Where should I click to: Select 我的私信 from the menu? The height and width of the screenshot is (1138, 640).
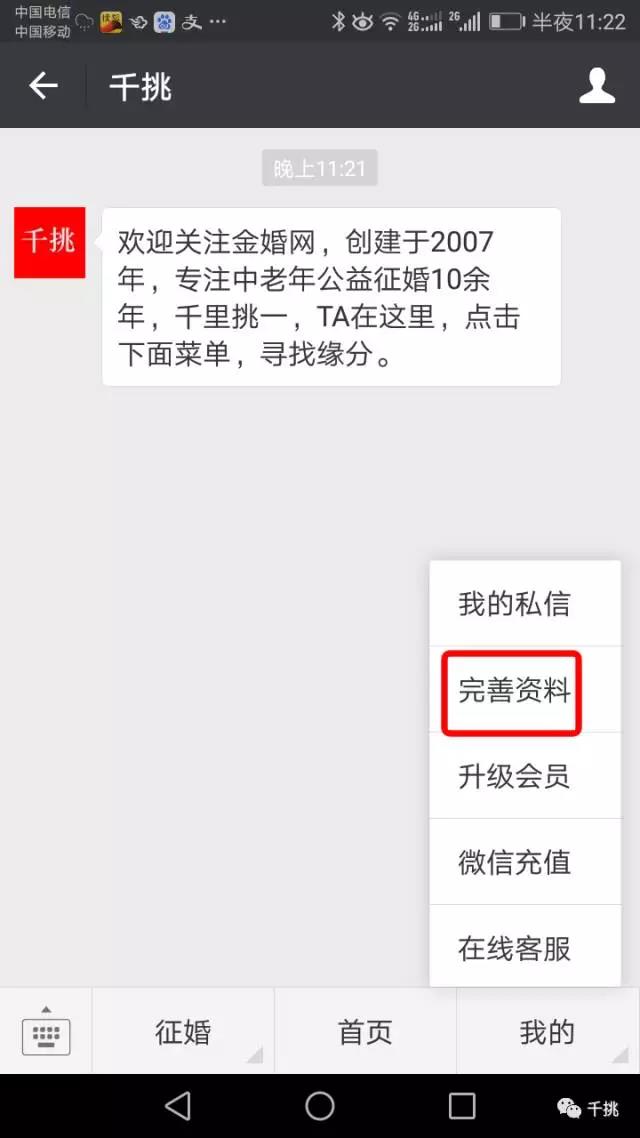(514, 603)
